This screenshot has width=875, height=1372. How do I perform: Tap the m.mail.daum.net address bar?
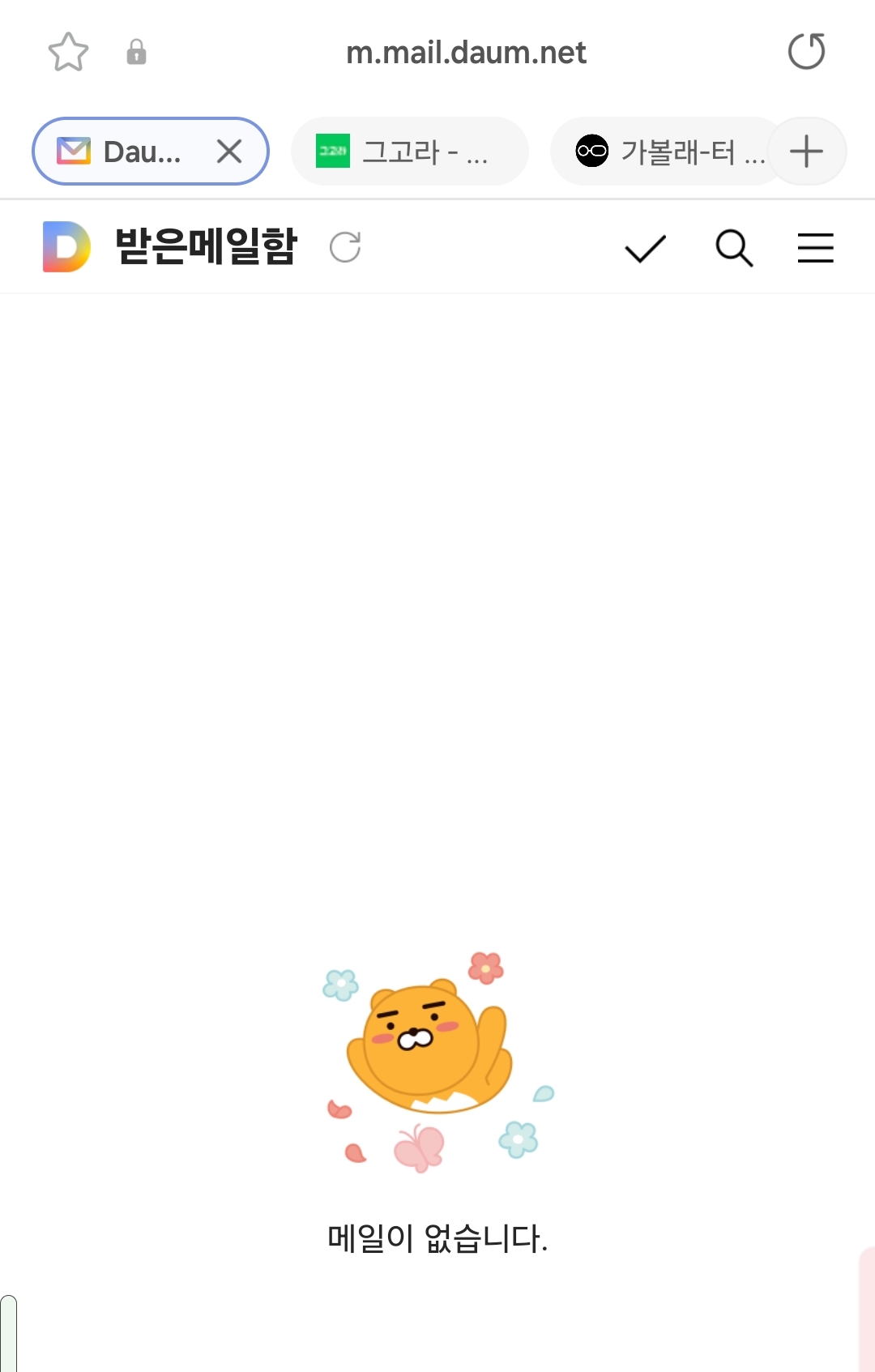point(466,53)
